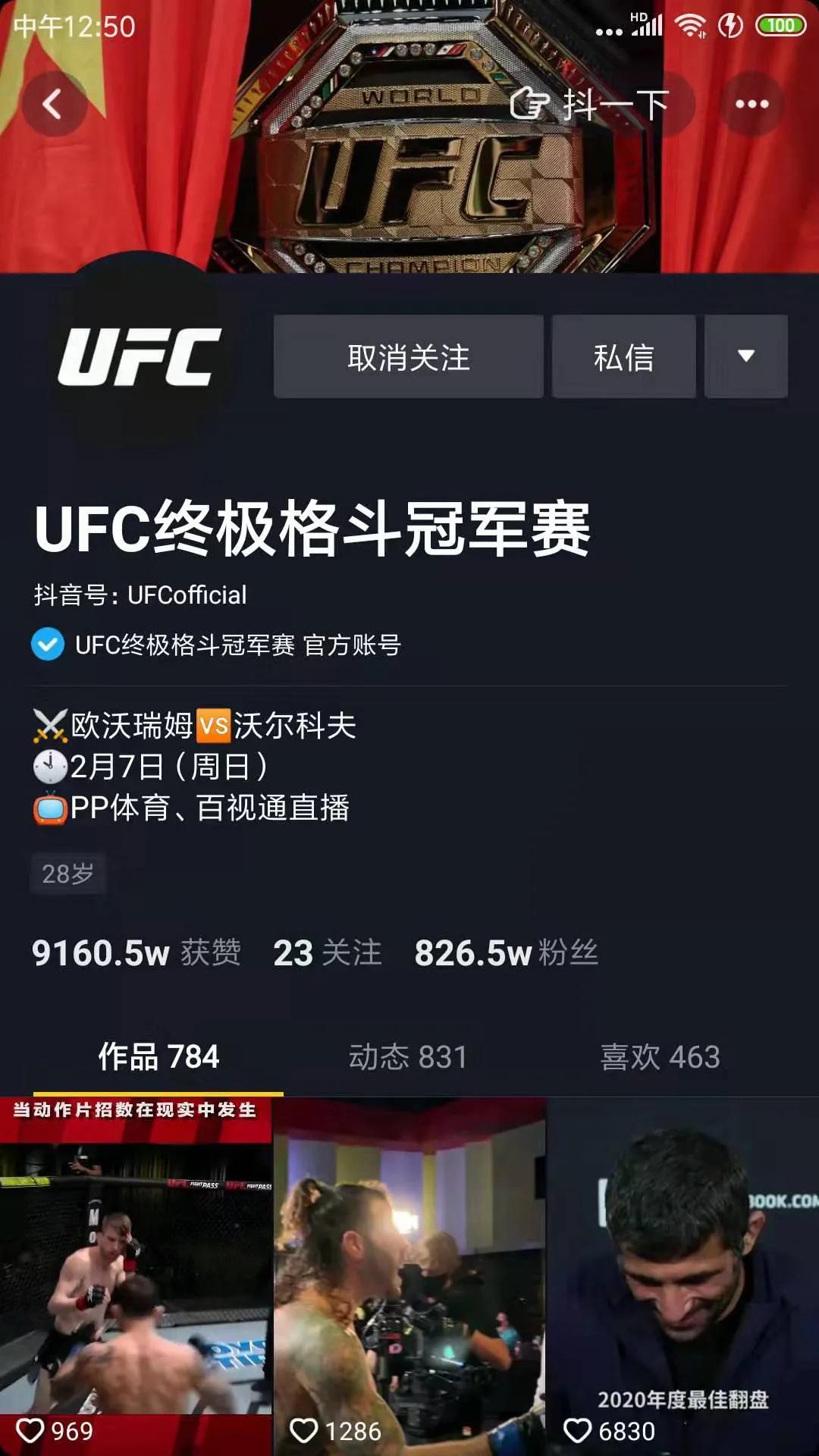This screenshot has width=819, height=1456.
Task: Toggle follow state via 取消关注 button
Action: 409,356
